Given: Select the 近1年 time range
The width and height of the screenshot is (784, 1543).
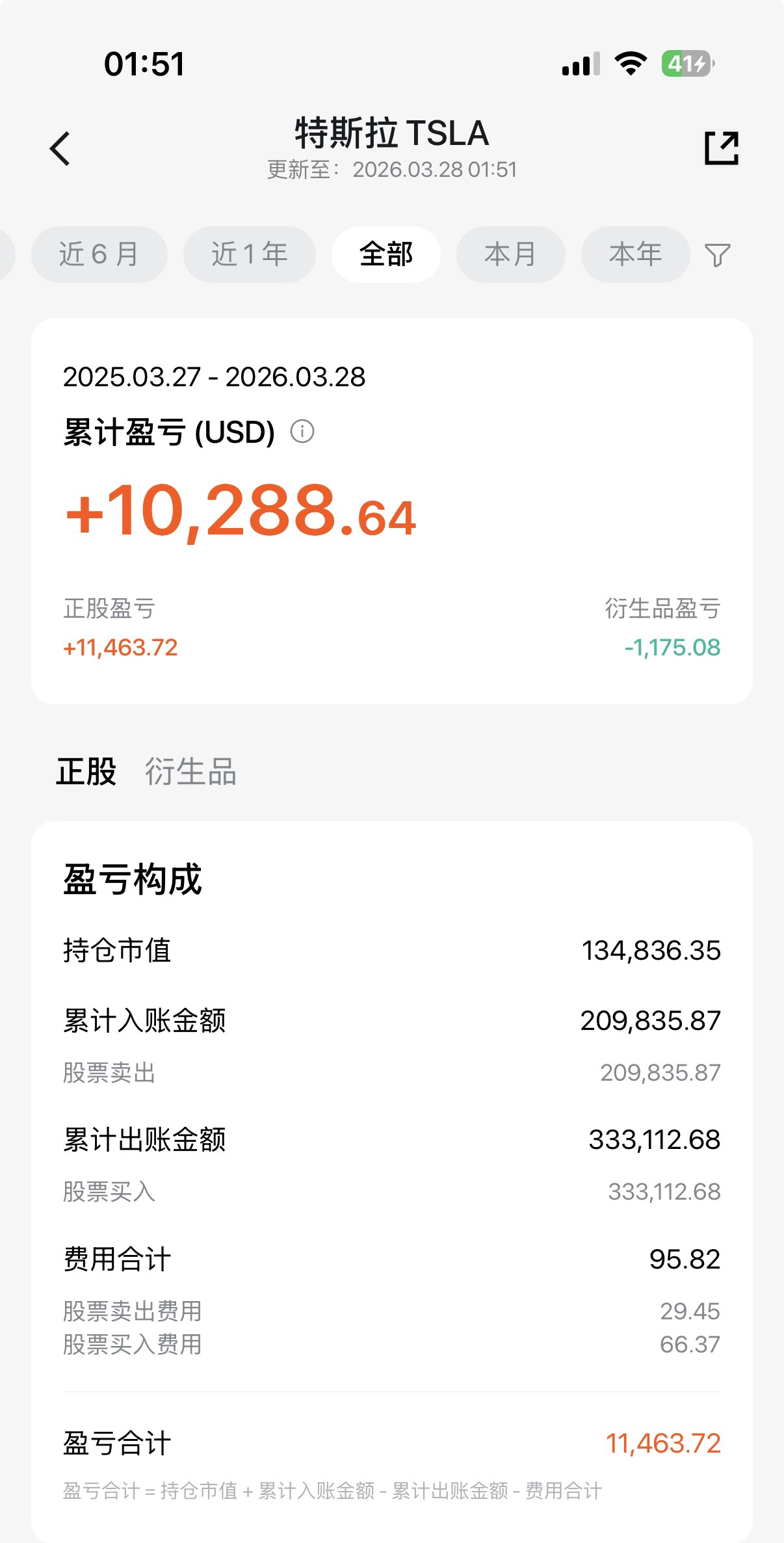Looking at the screenshot, I should (250, 254).
